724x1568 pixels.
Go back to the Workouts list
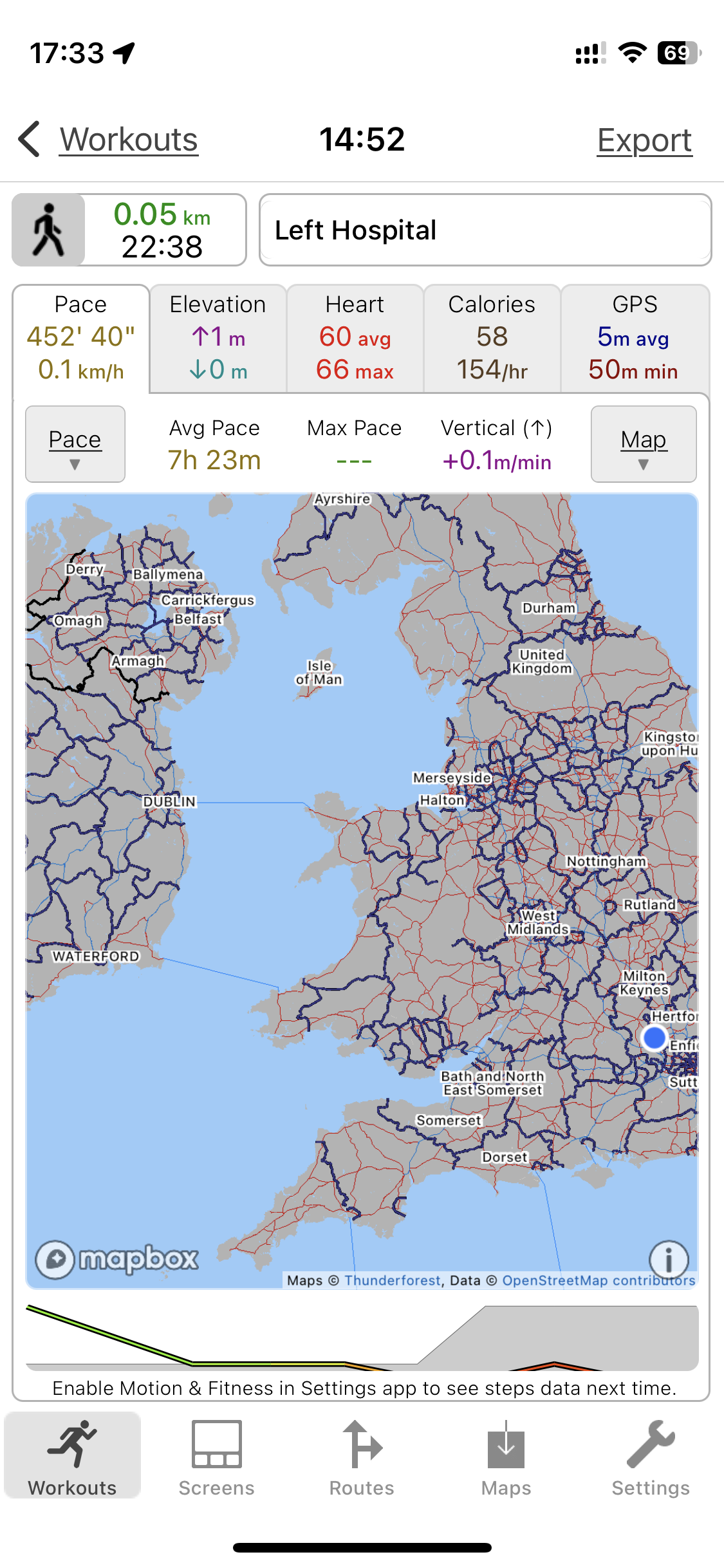point(109,140)
